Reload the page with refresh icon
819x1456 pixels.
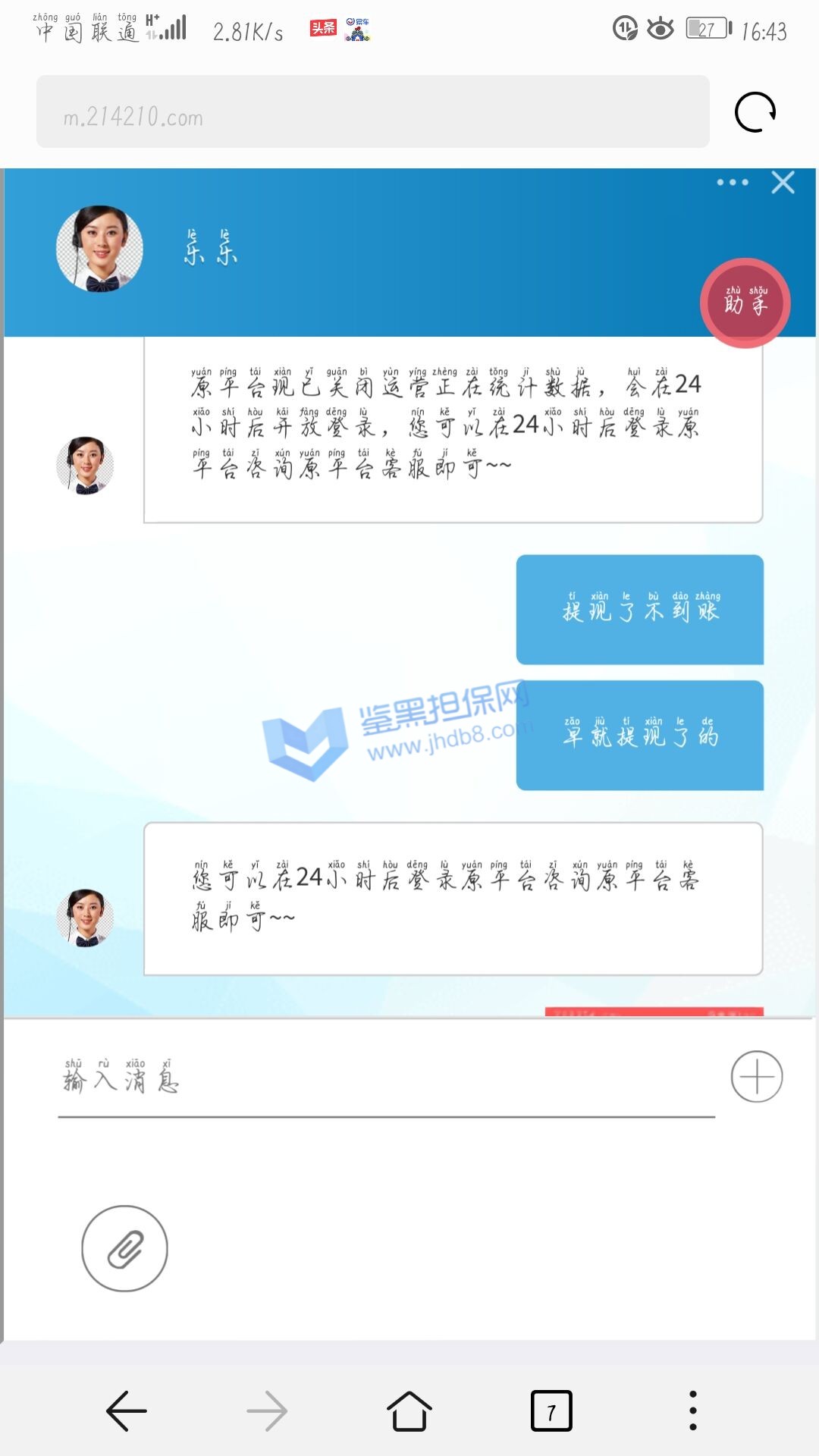pos(755,112)
